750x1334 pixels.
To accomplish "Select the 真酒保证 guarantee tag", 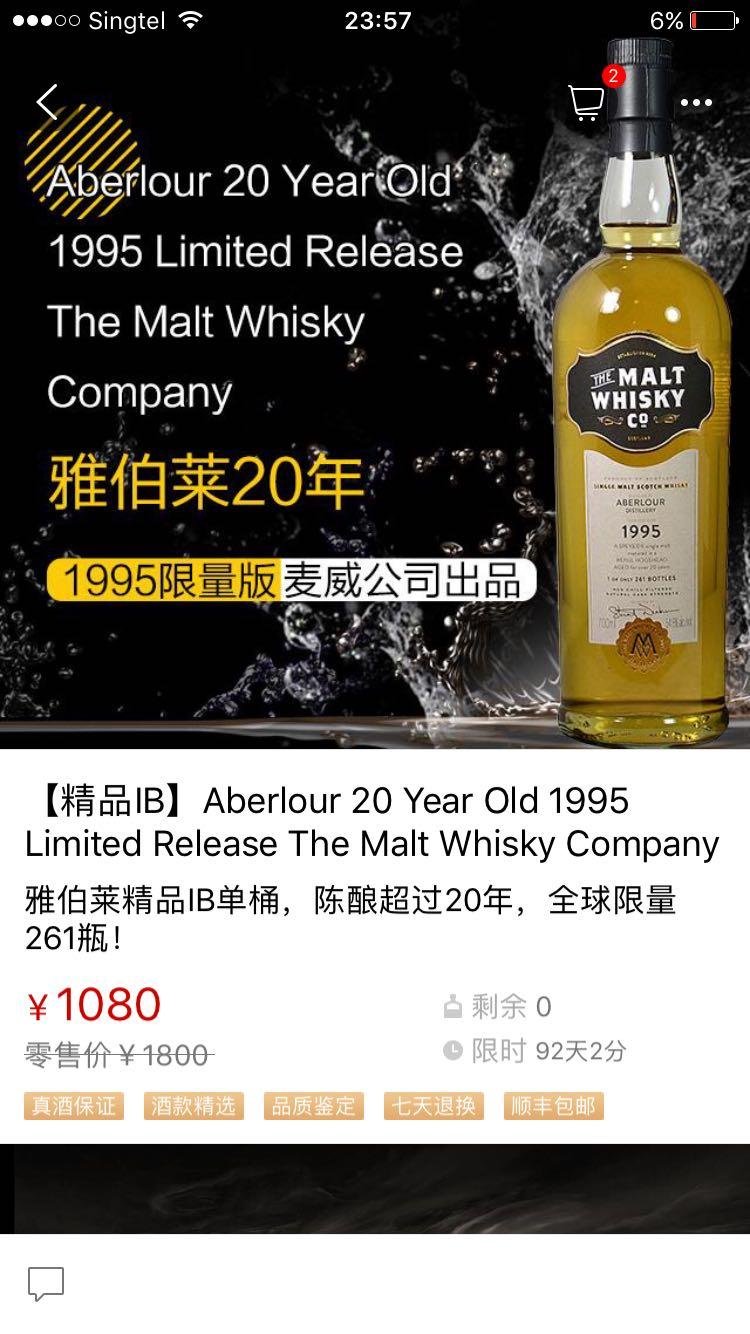I will pyautogui.click(x=73, y=1107).
